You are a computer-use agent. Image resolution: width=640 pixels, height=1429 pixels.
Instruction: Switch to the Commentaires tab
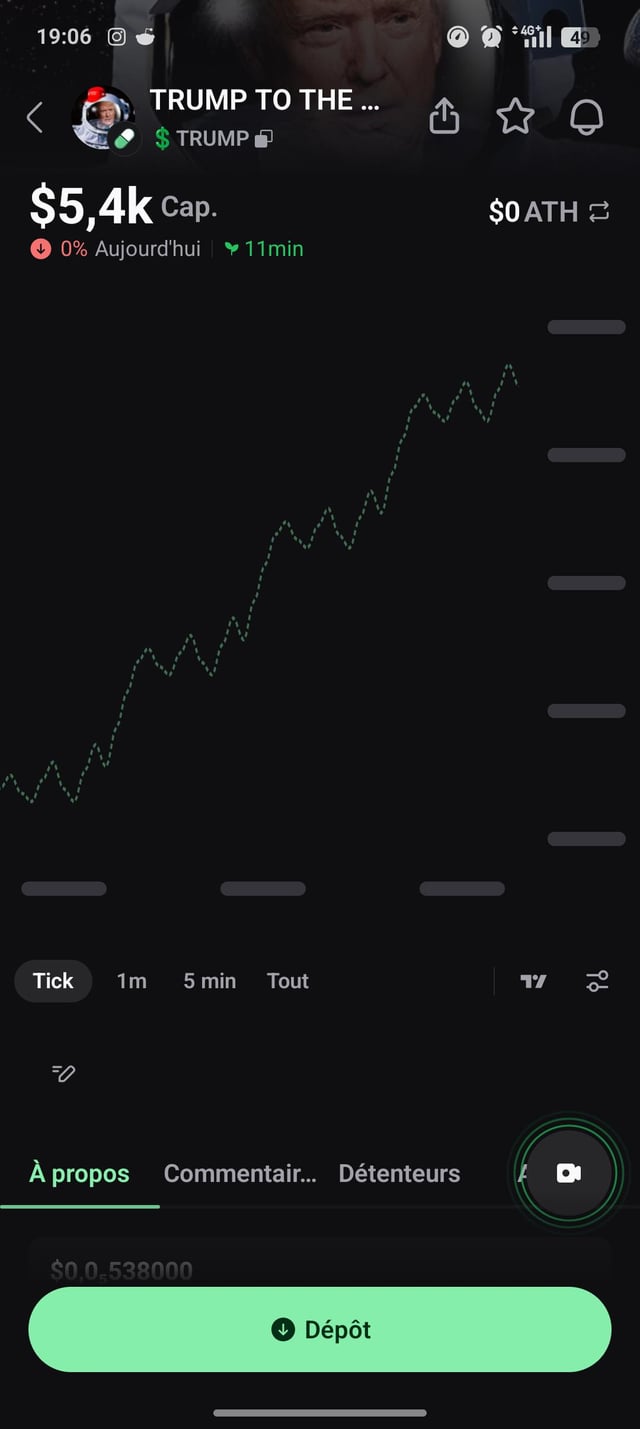(x=240, y=1173)
